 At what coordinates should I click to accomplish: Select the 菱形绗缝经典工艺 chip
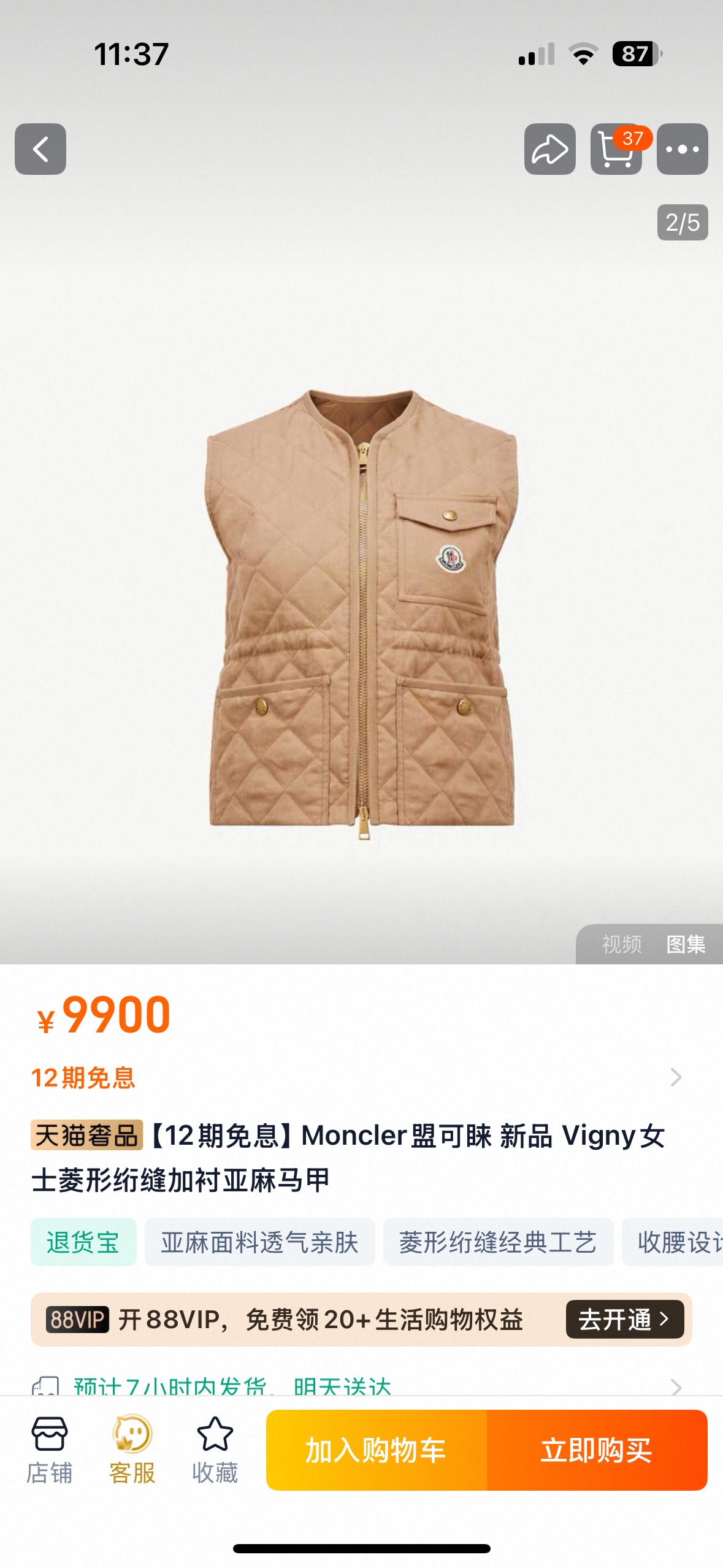[498, 1242]
